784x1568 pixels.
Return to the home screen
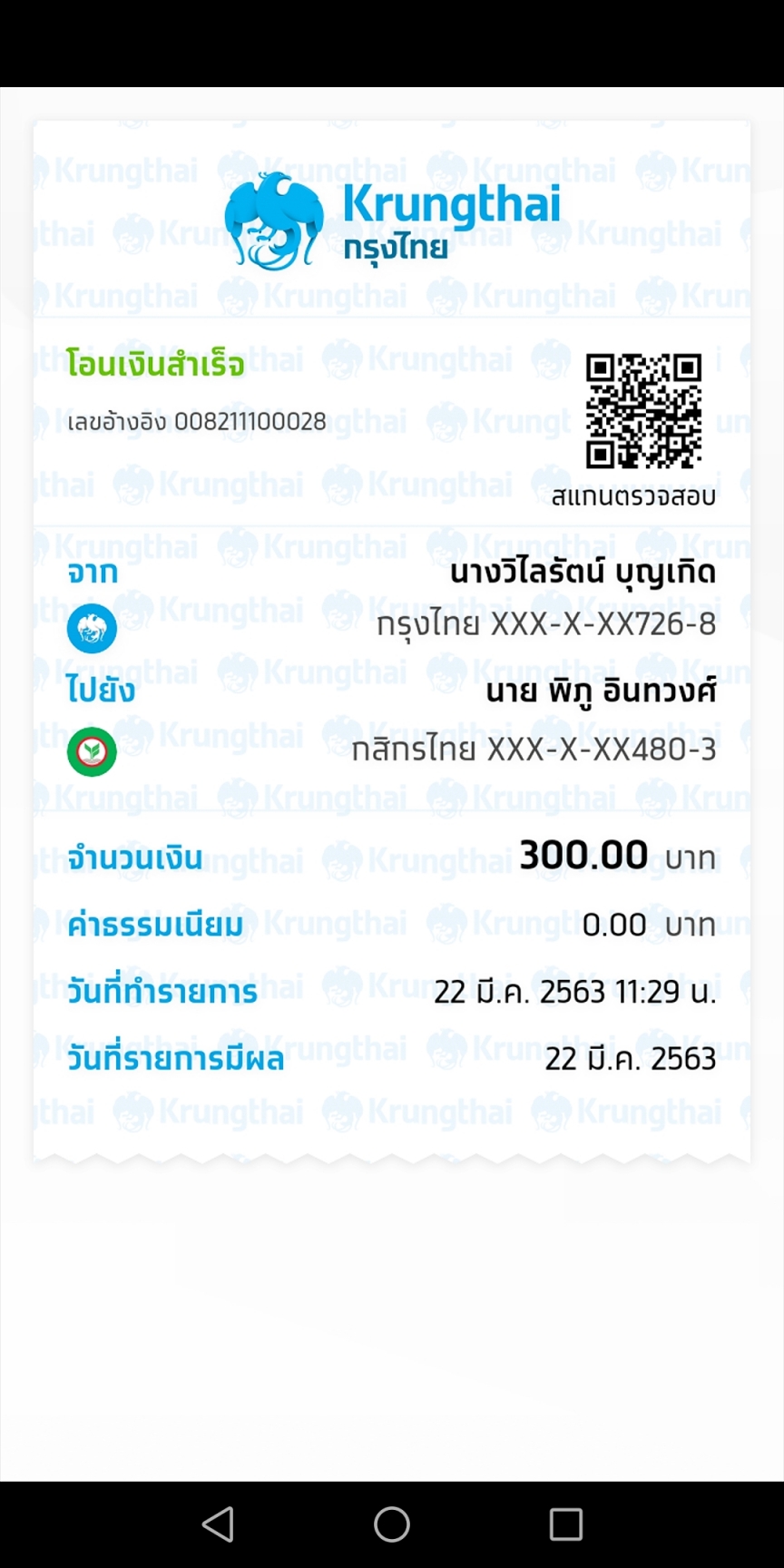point(392,1524)
